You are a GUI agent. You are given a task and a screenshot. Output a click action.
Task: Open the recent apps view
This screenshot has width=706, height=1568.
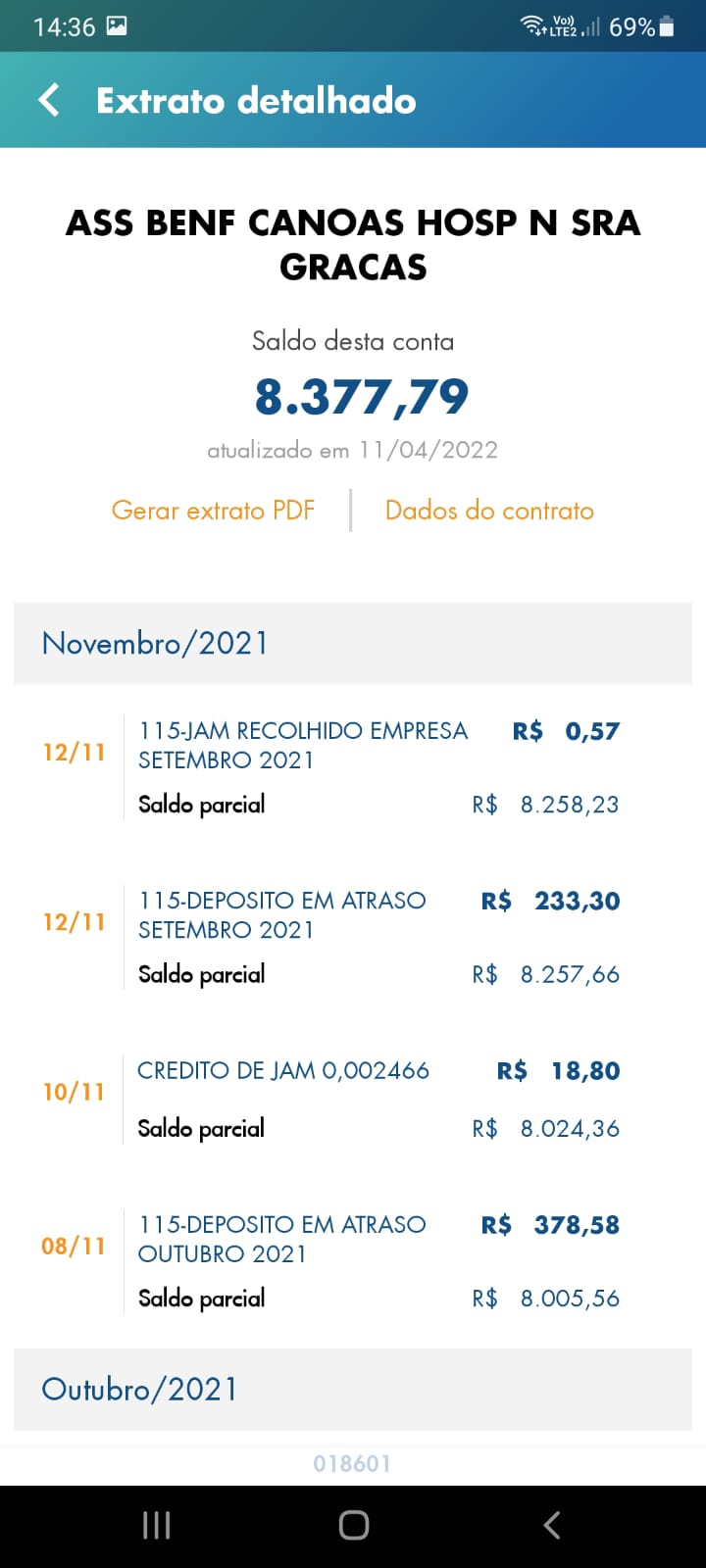pyautogui.click(x=157, y=1525)
